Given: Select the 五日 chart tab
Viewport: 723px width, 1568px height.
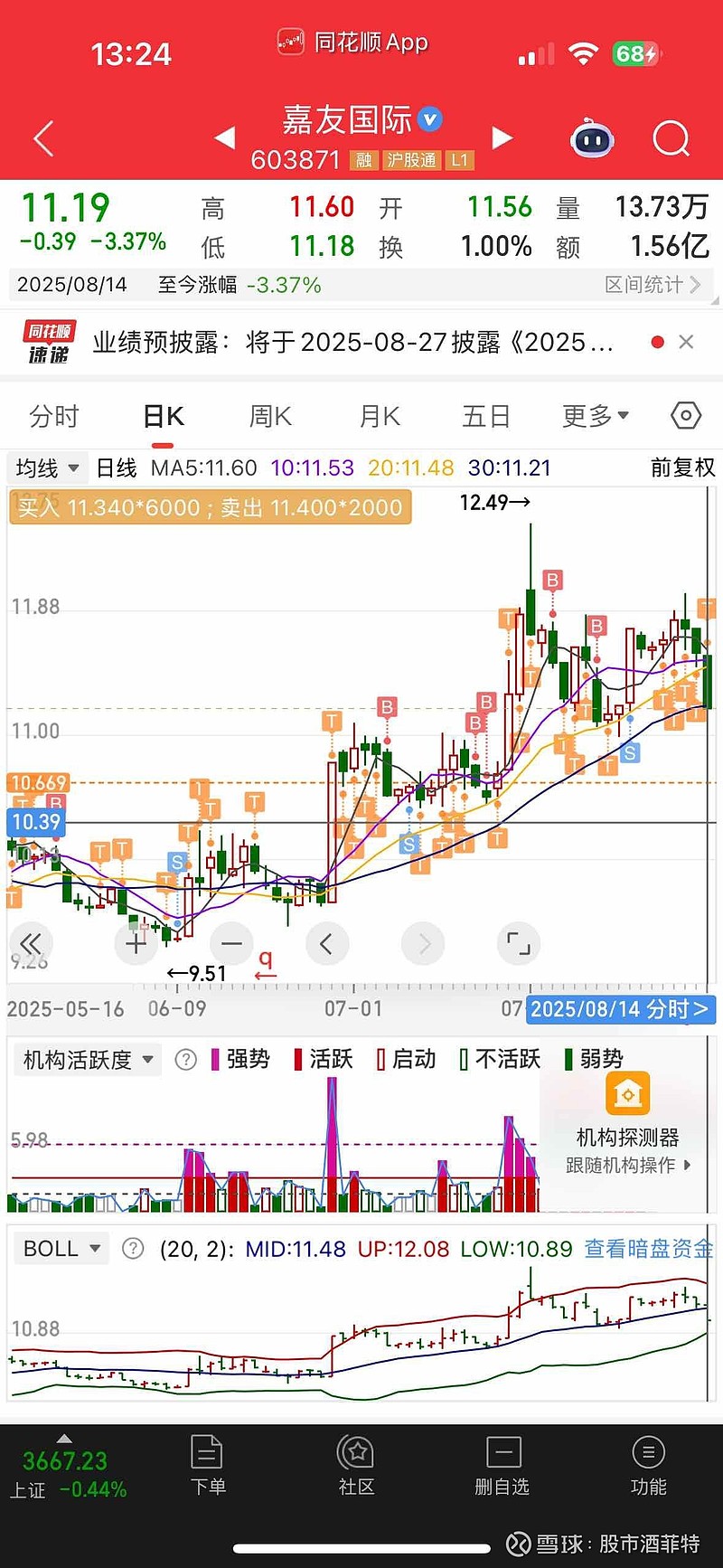Looking at the screenshot, I should coord(486,416).
